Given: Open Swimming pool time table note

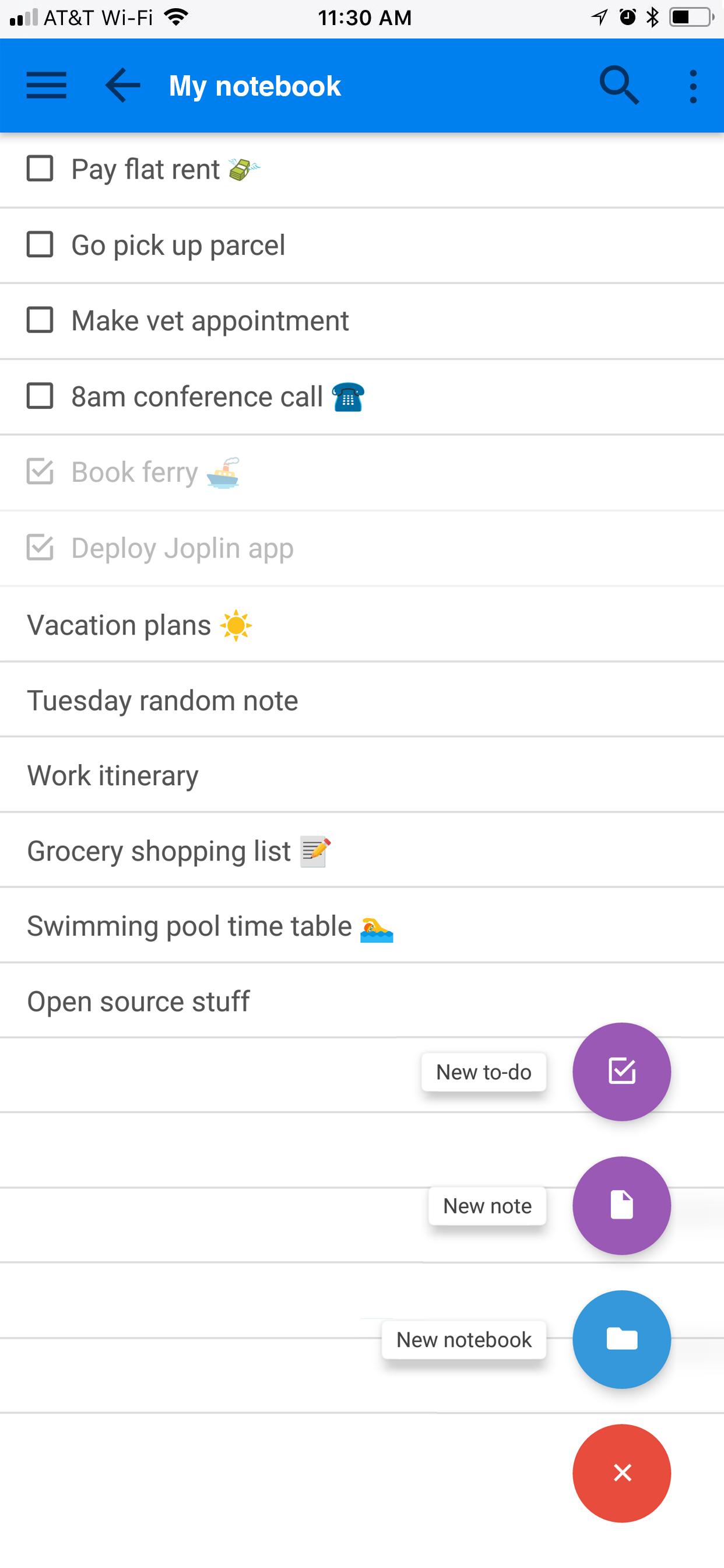Looking at the screenshot, I should pos(362,926).
